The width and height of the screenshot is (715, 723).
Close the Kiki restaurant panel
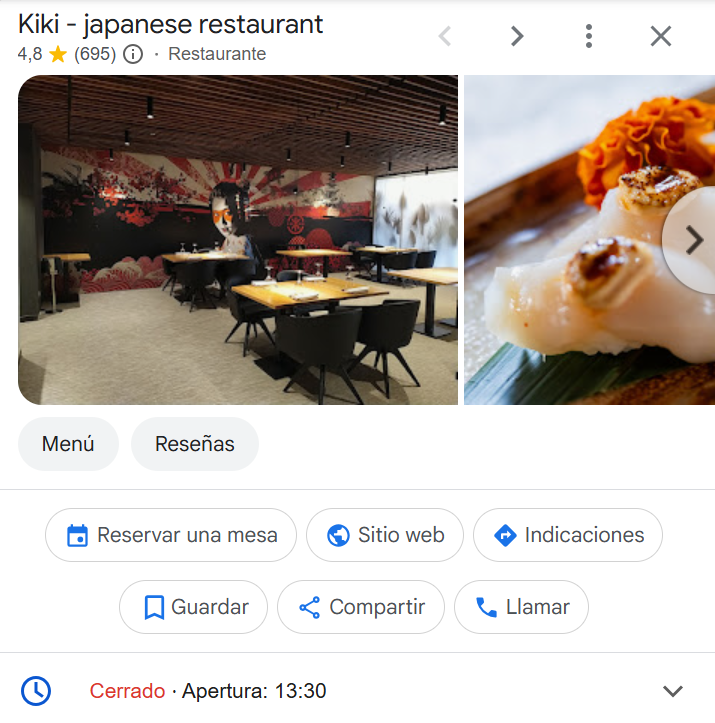[661, 36]
